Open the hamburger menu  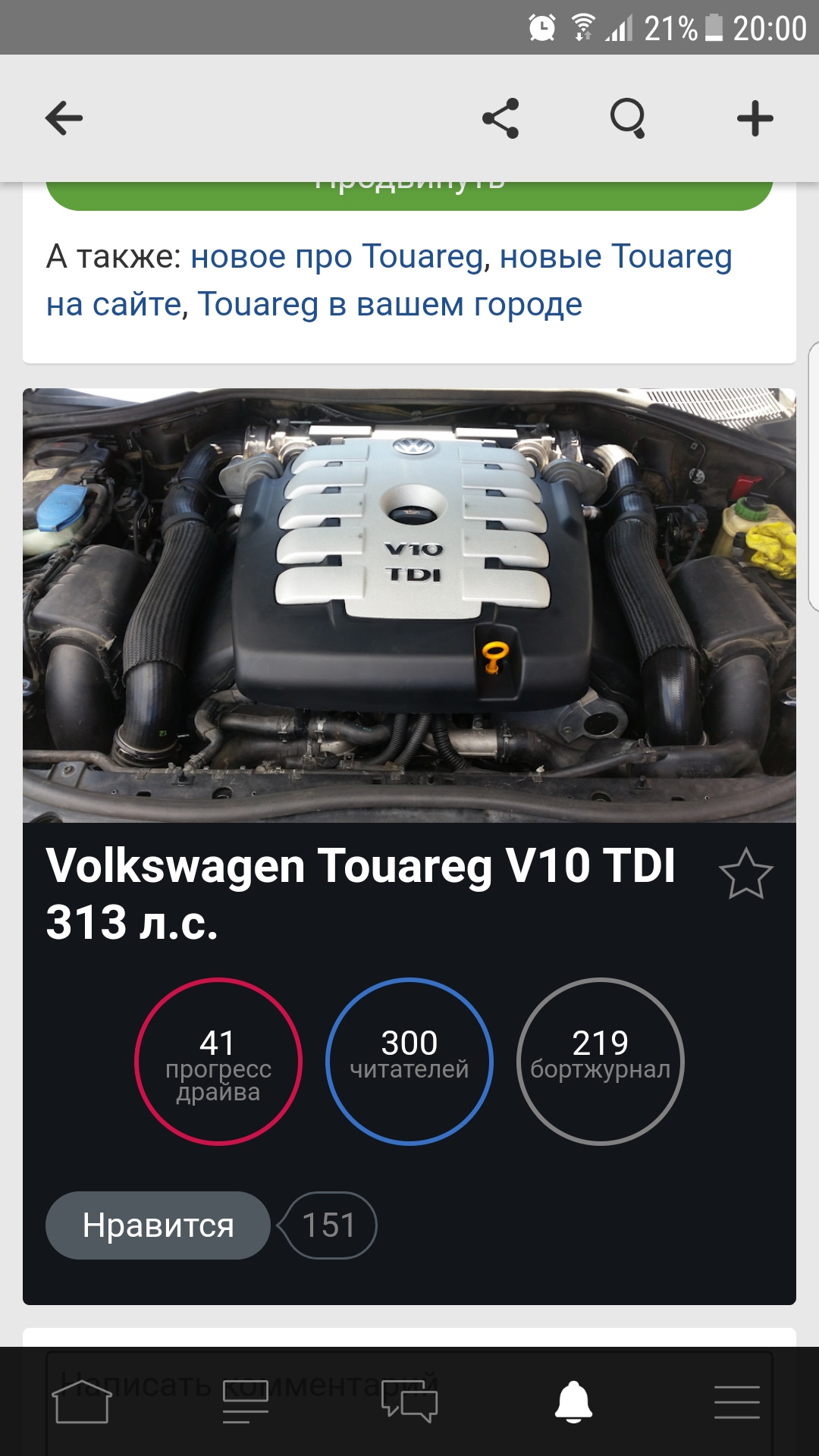(x=737, y=1401)
